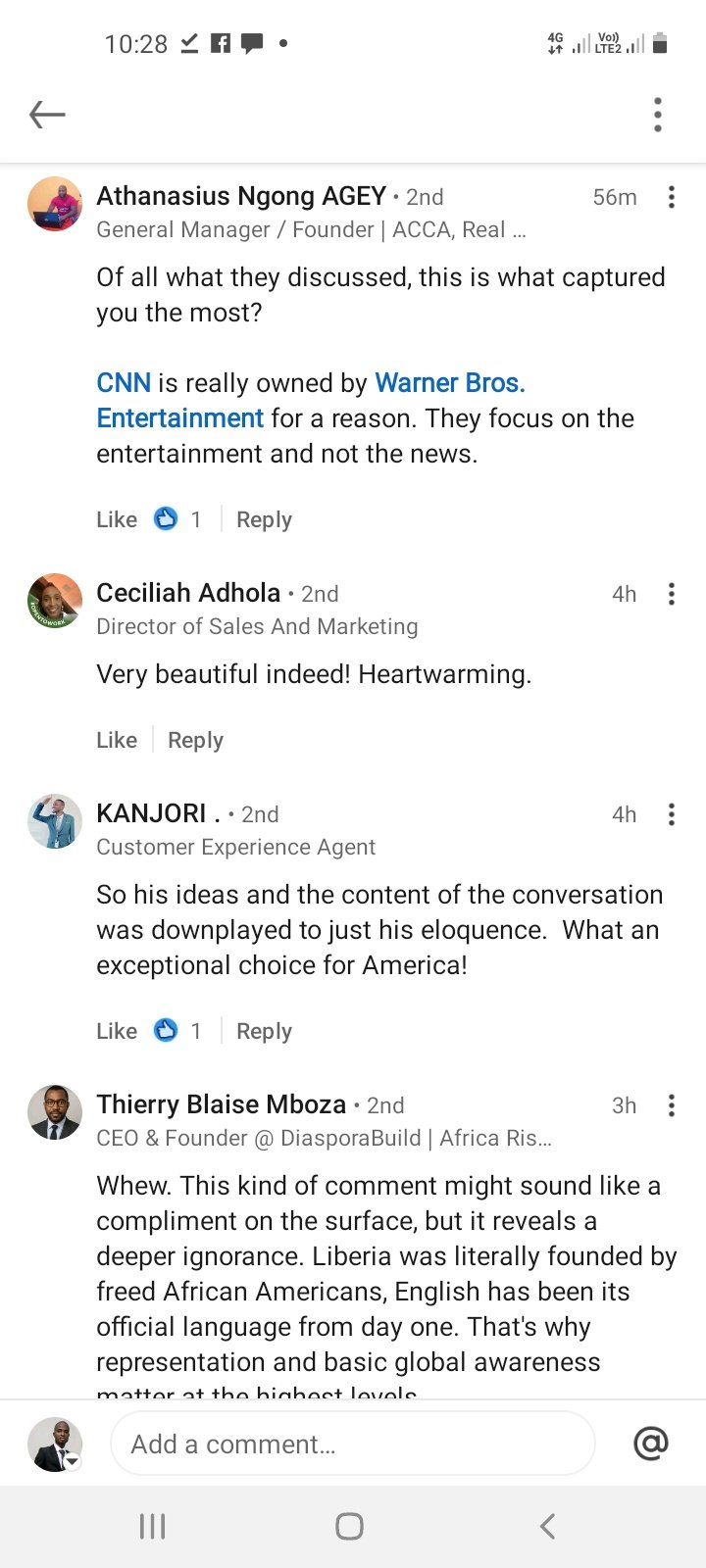Like KANJORI's comment
The height and width of the screenshot is (1568, 706).
117,1031
